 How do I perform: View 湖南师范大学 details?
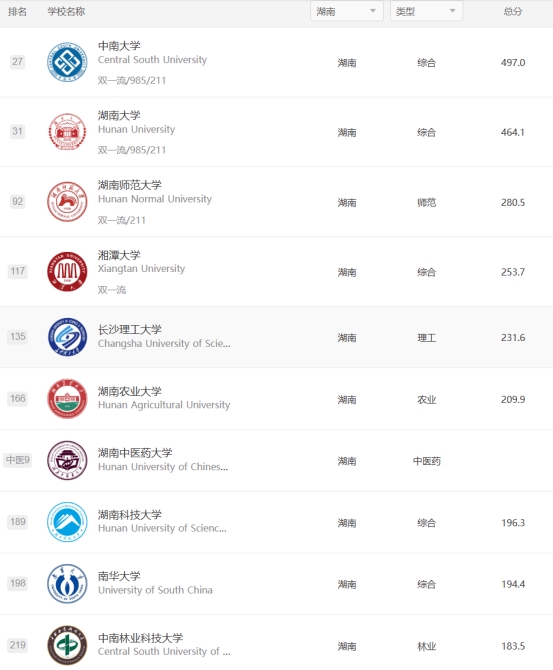pos(276,202)
